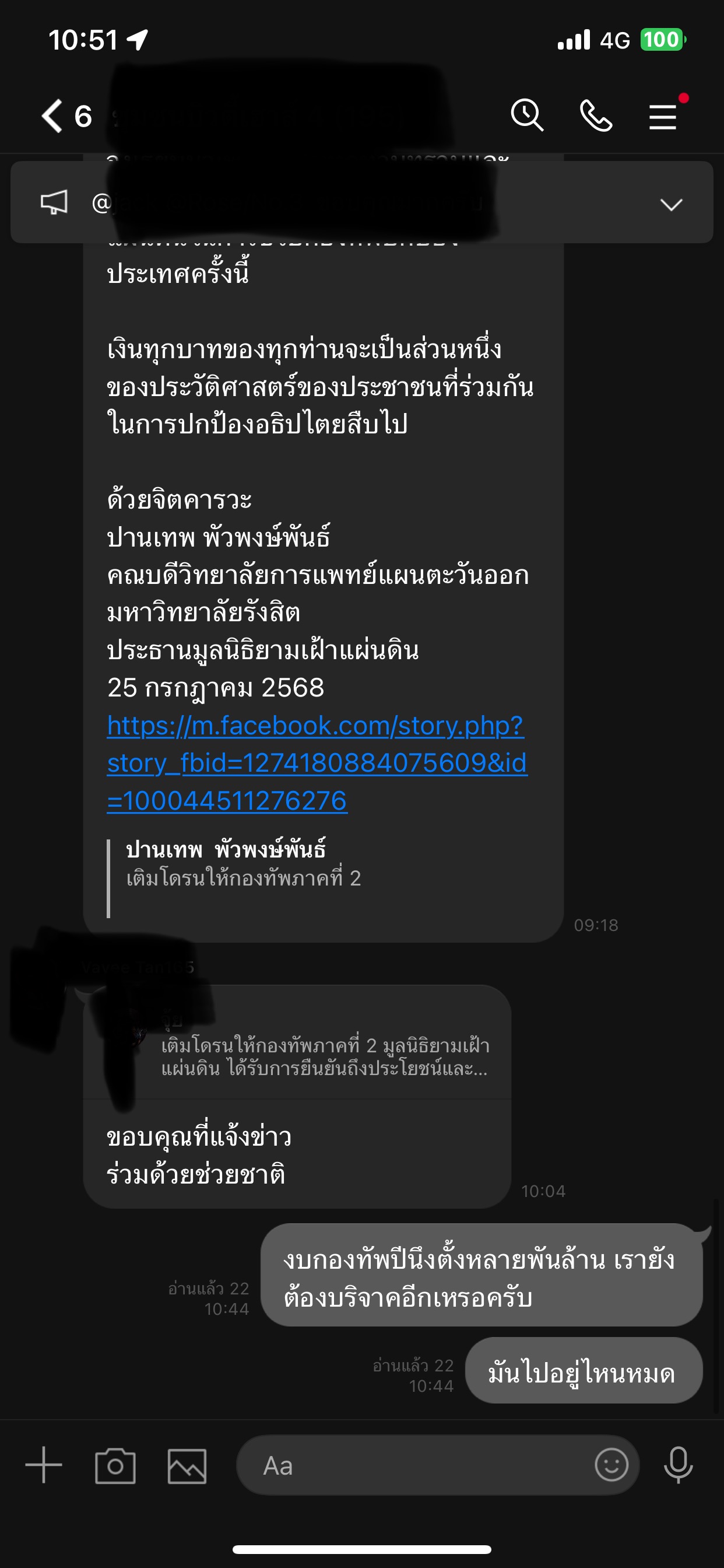Image resolution: width=724 pixels, height=1568 pixels.
Task: Open the chat menu
Action: point(663,116)
